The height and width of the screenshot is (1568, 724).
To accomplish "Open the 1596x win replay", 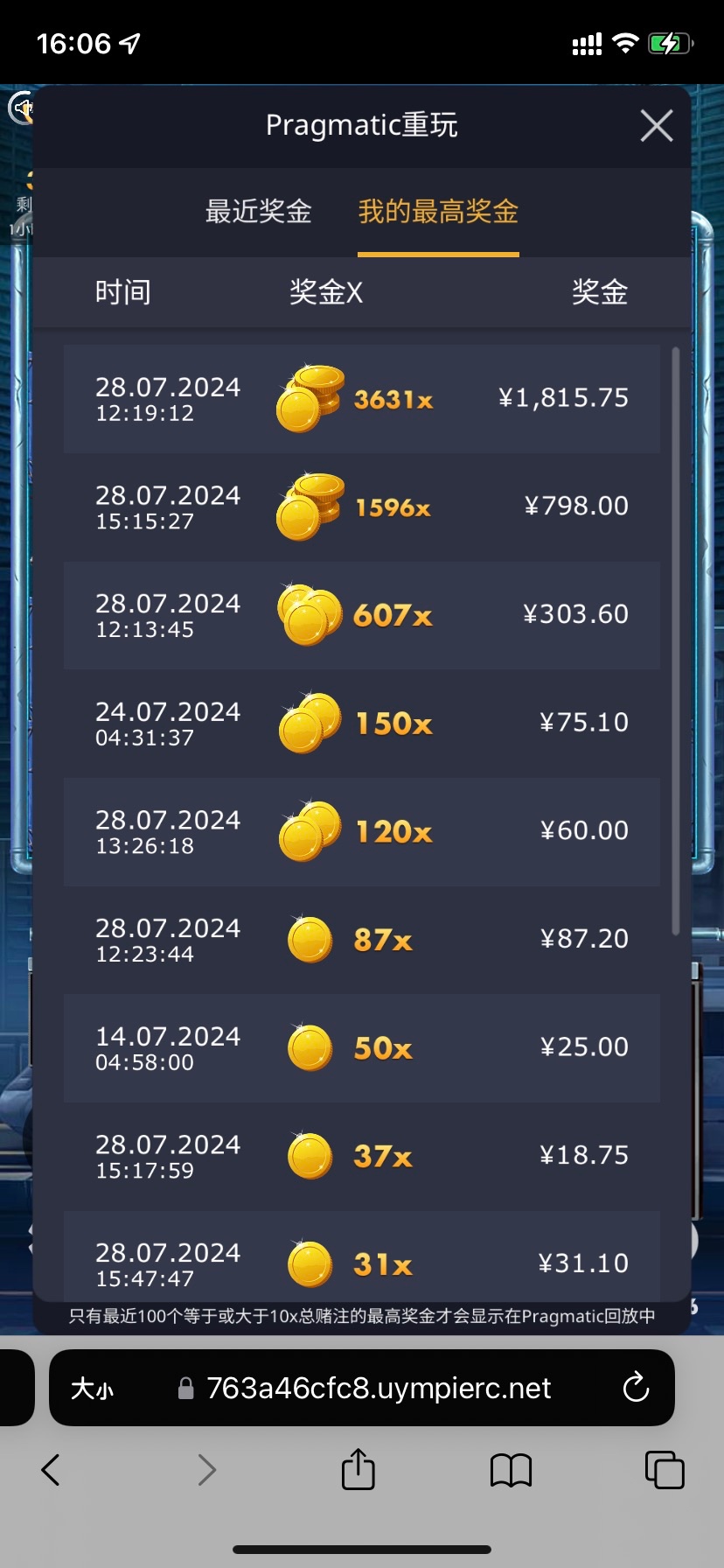I will [x=361, y=507].
